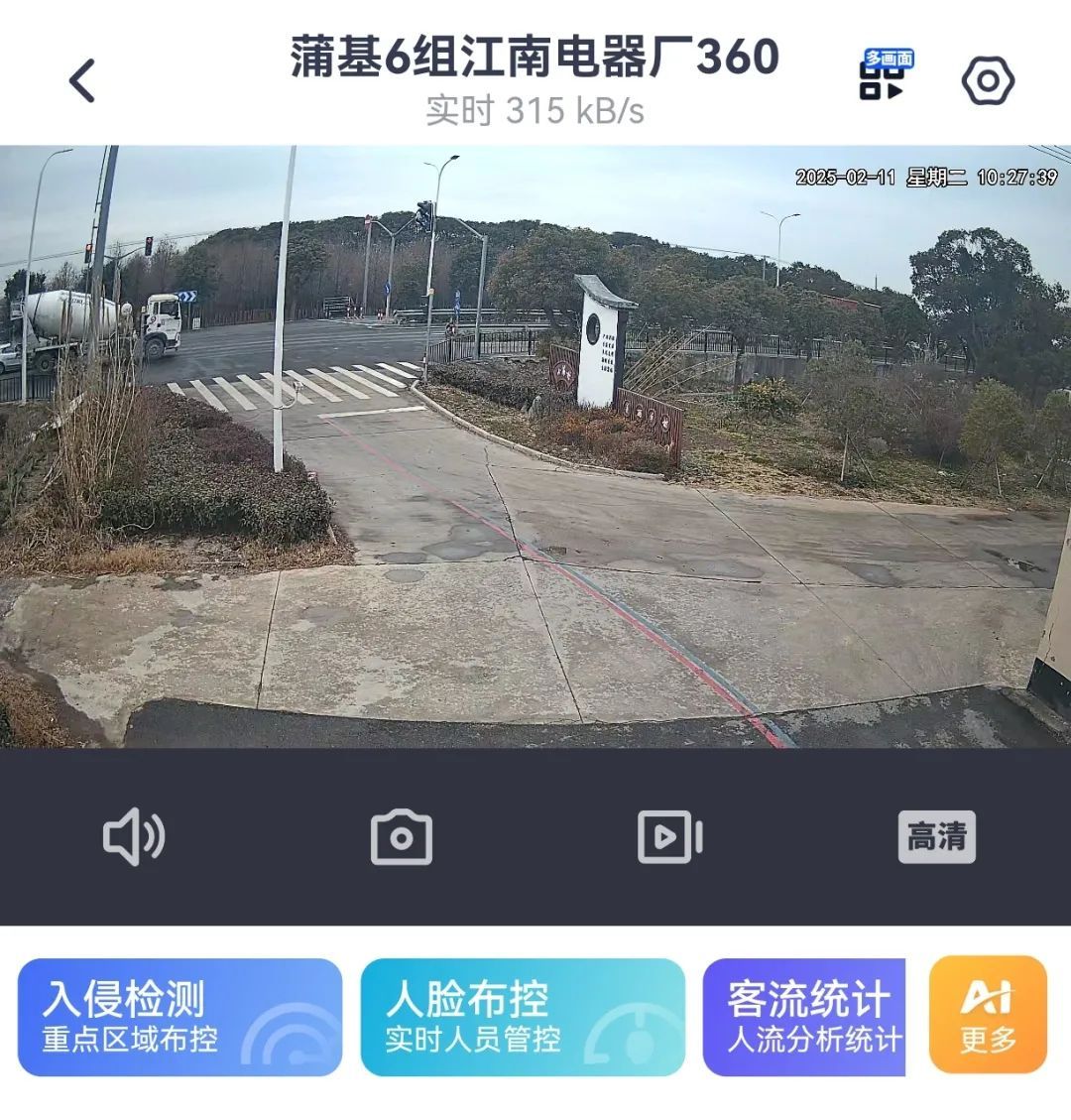Tap the AI 更多 button

[988, 1015]
